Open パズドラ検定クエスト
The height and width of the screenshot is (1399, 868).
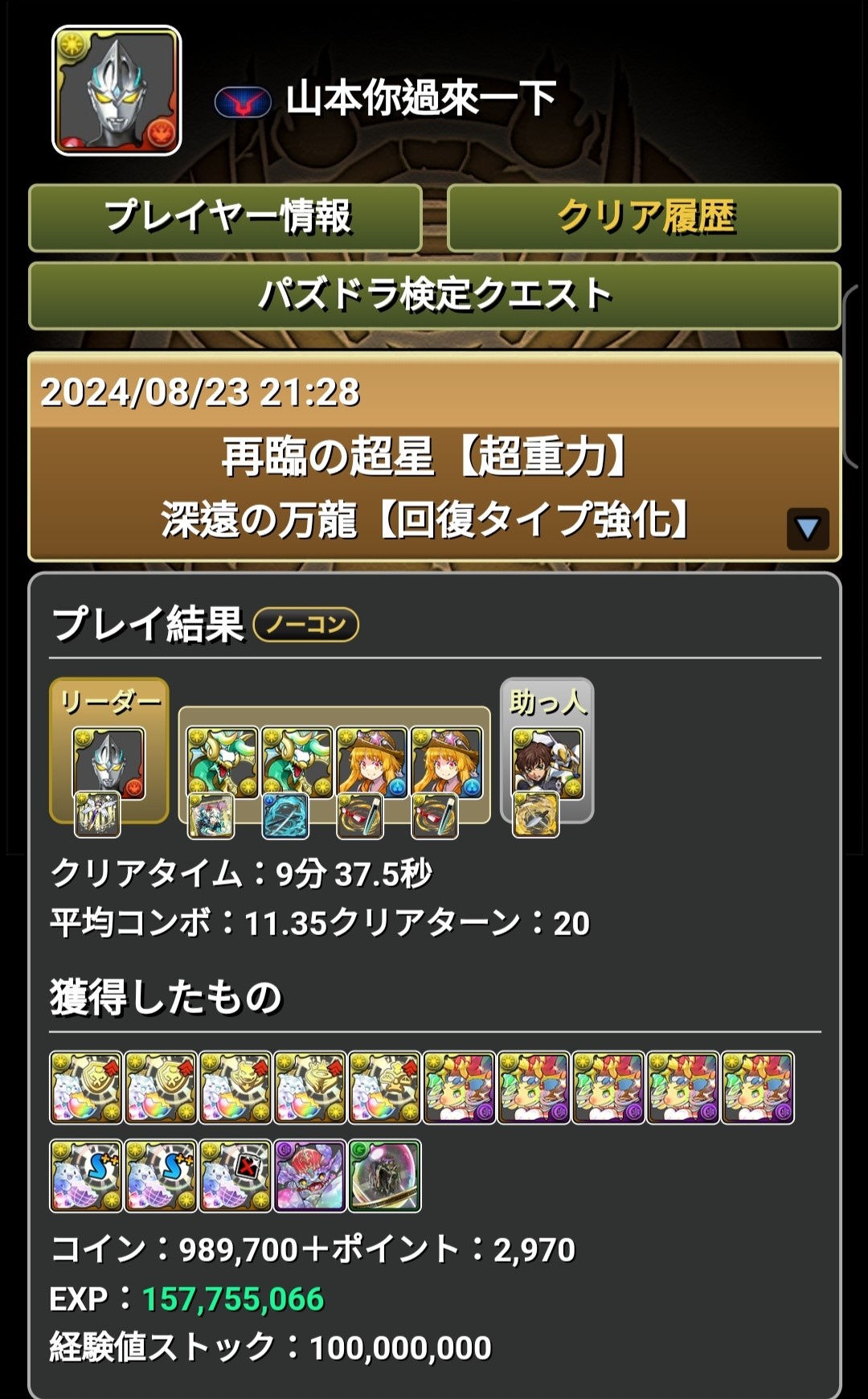click(434, 295)
